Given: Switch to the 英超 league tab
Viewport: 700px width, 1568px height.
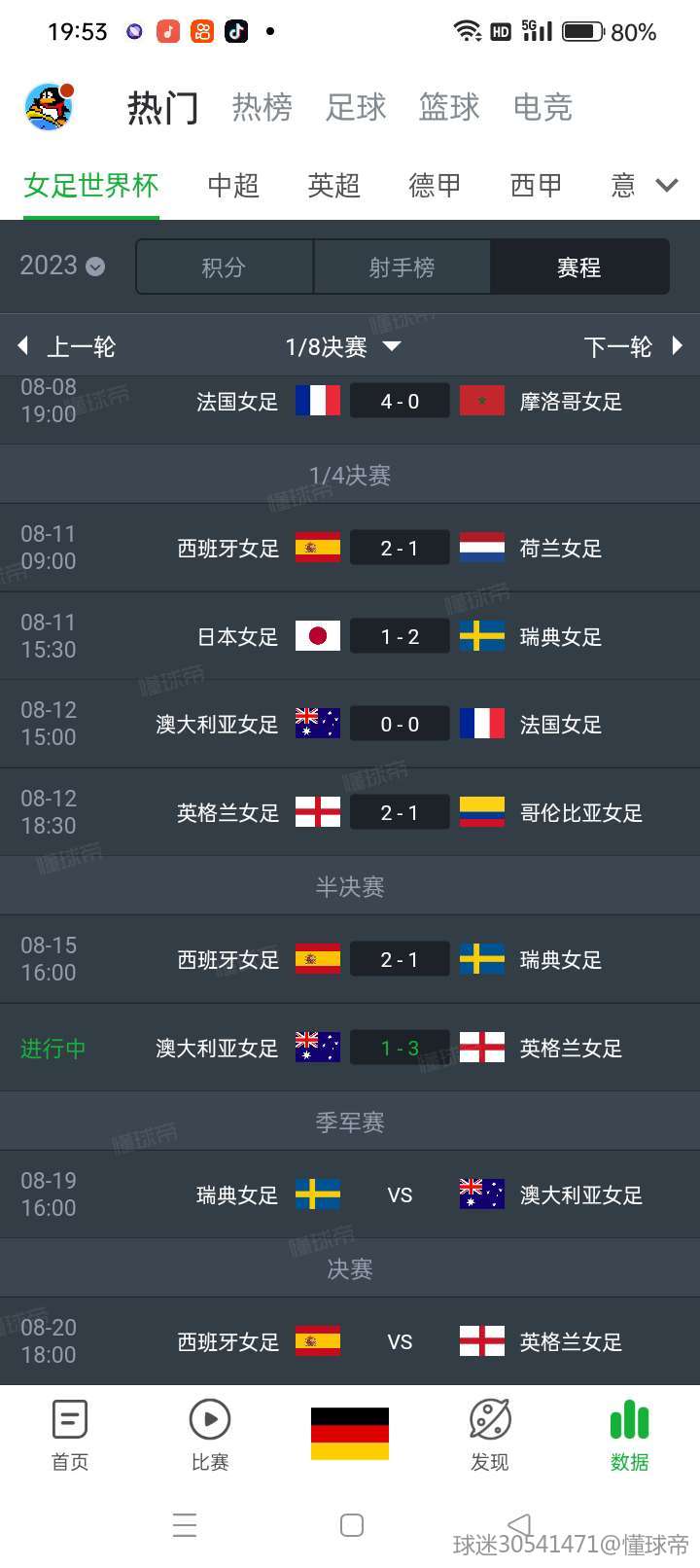Looking at the screenshot, I should [333, 185].
